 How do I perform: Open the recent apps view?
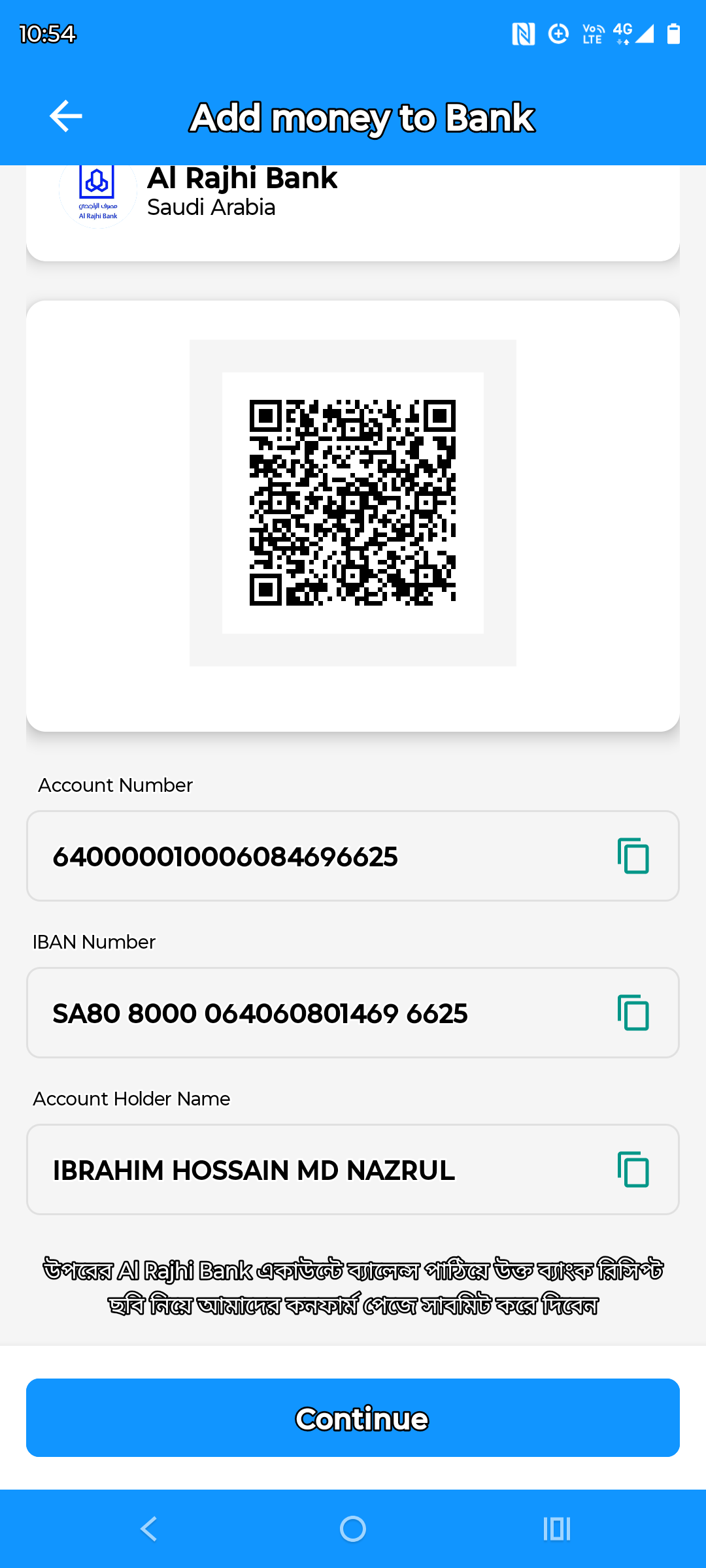coord(556,1529)
